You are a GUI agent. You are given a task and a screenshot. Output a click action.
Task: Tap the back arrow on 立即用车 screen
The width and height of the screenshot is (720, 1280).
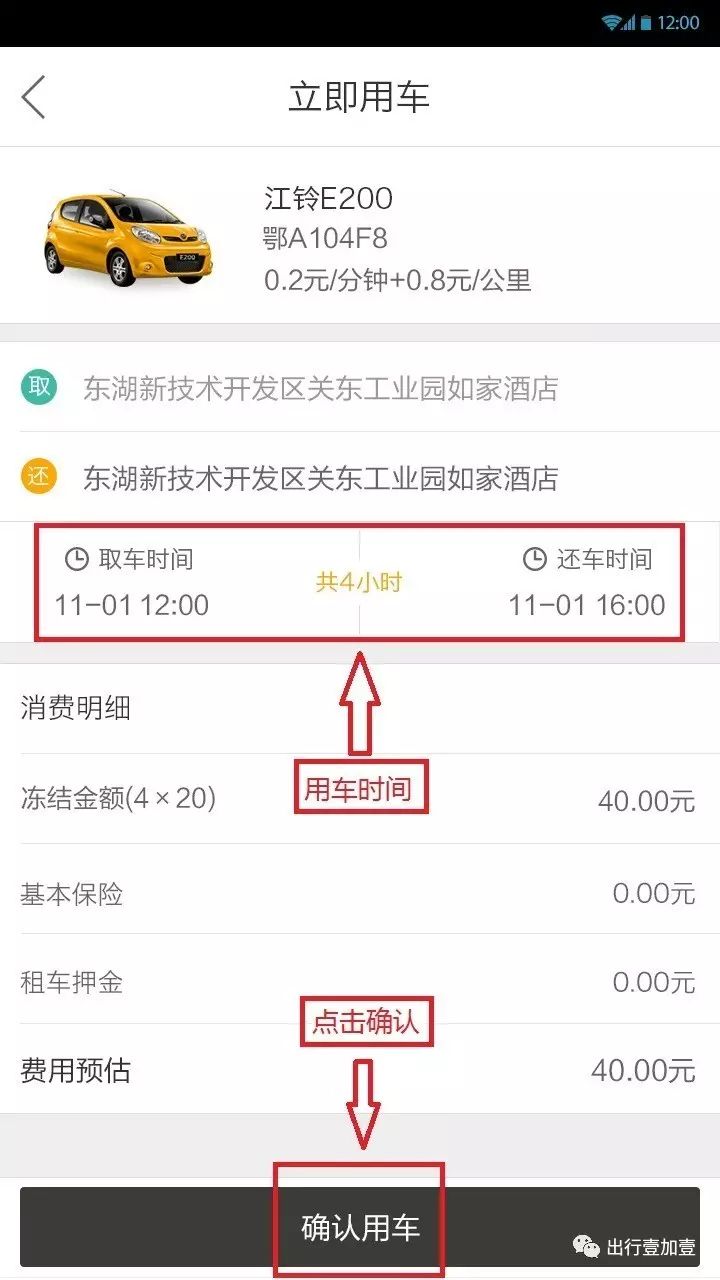pos(34,97)
